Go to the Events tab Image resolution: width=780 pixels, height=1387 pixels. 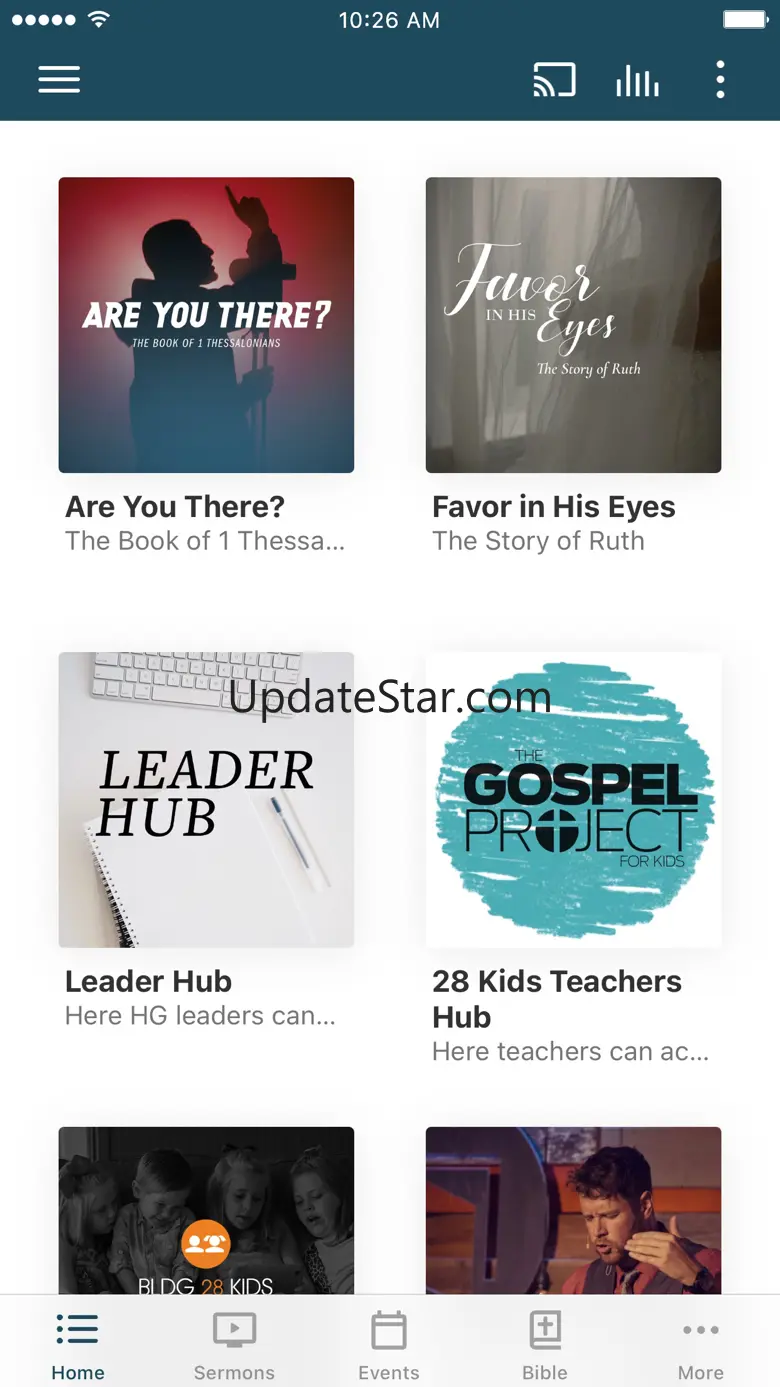tap(389, 1345)
